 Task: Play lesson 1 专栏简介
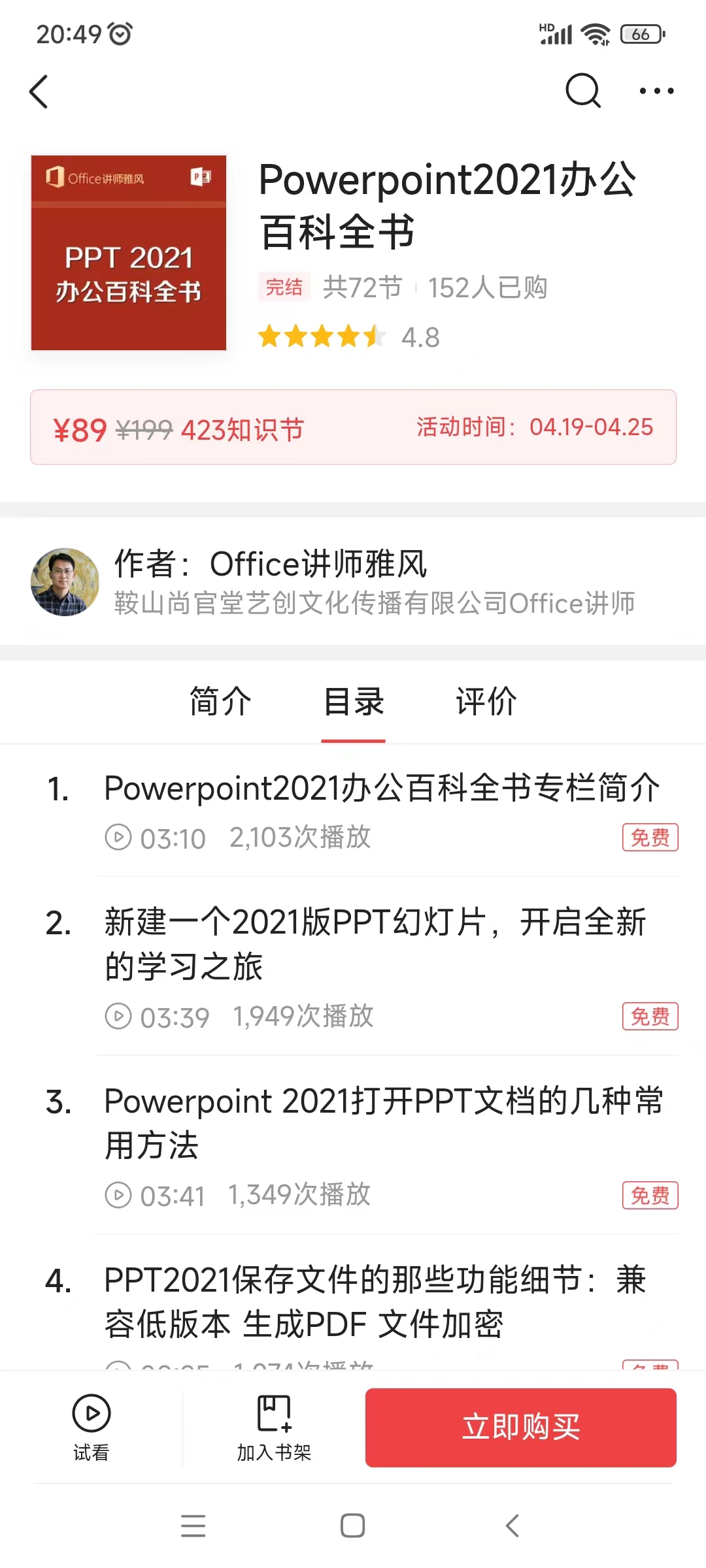click(x=362, y=811)
